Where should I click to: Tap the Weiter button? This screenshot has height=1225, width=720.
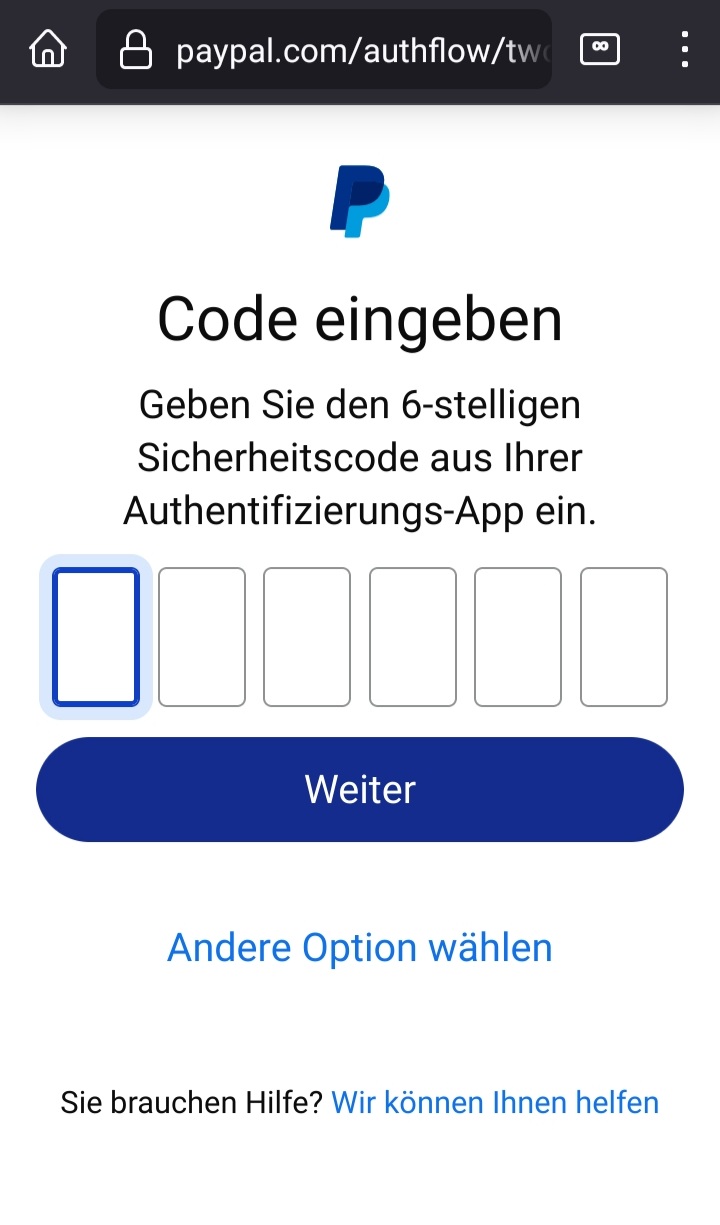(360, 790)
